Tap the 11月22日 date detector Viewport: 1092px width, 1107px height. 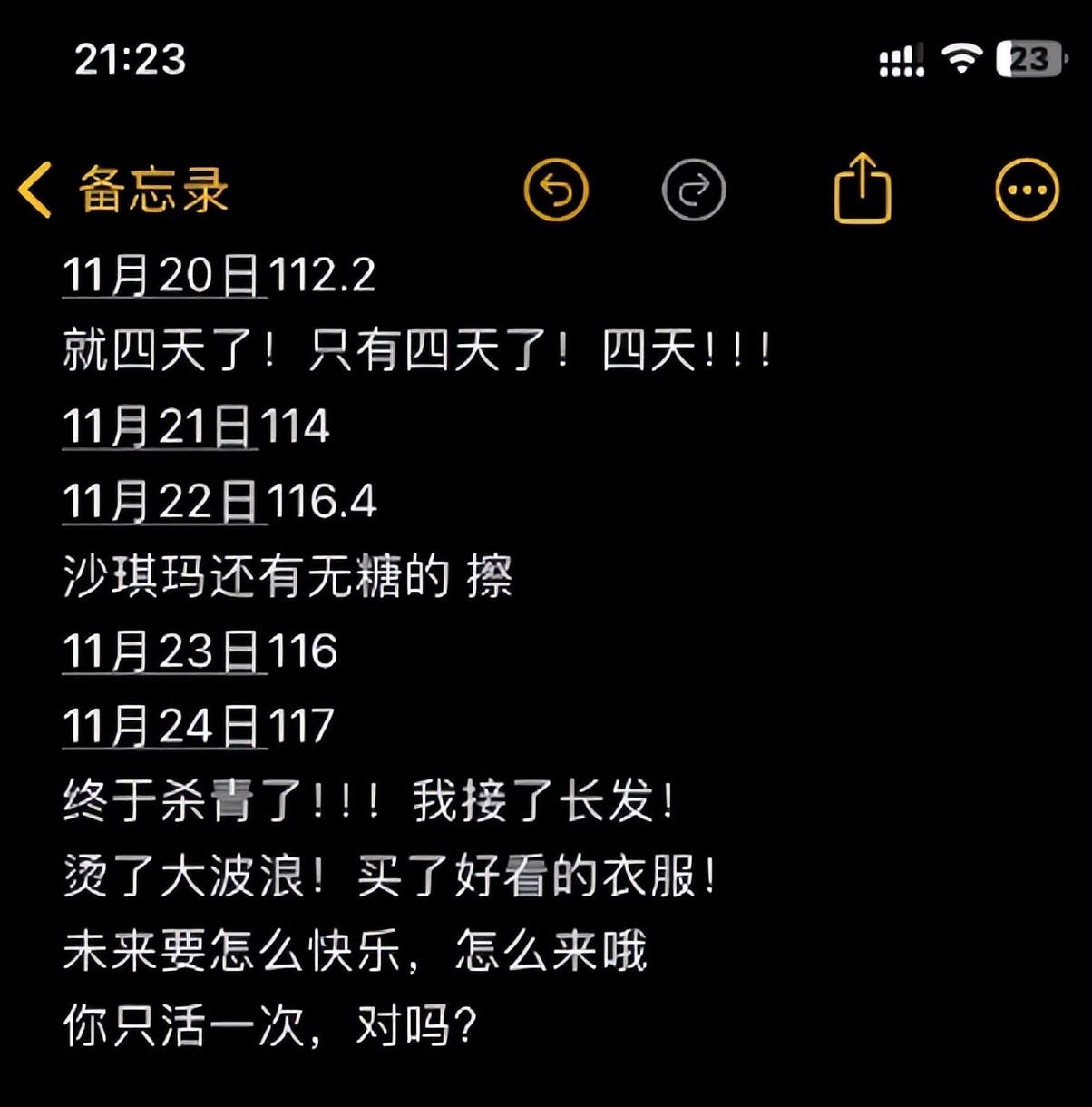[163, 498]
